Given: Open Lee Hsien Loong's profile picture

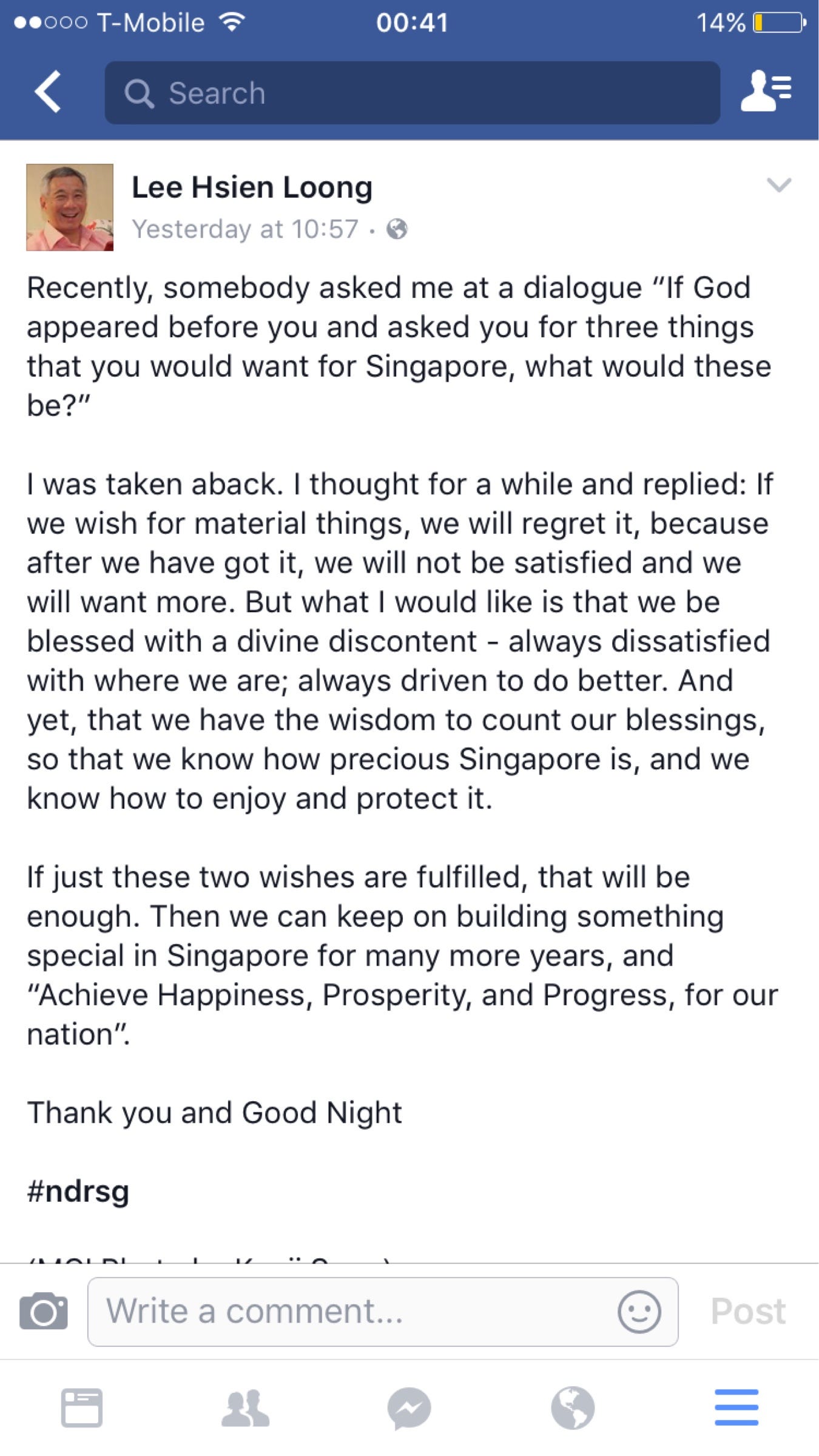Looking at the screenshot, I should [70, 207].
